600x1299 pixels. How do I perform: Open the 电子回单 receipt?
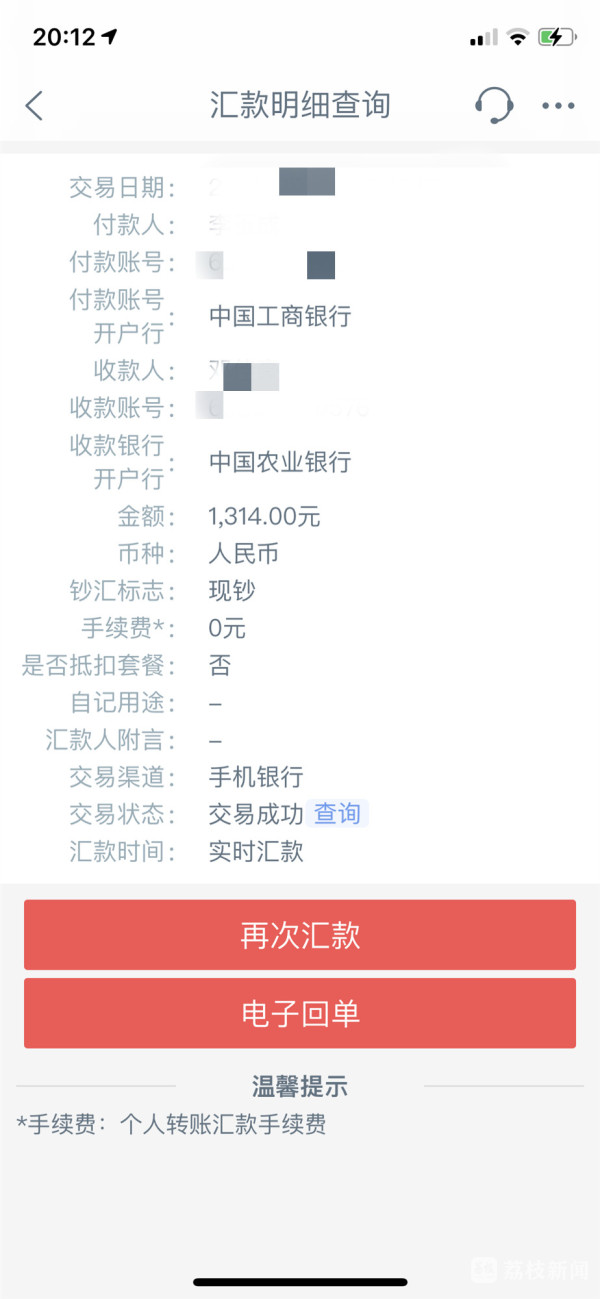click(x=300, y=1013)
